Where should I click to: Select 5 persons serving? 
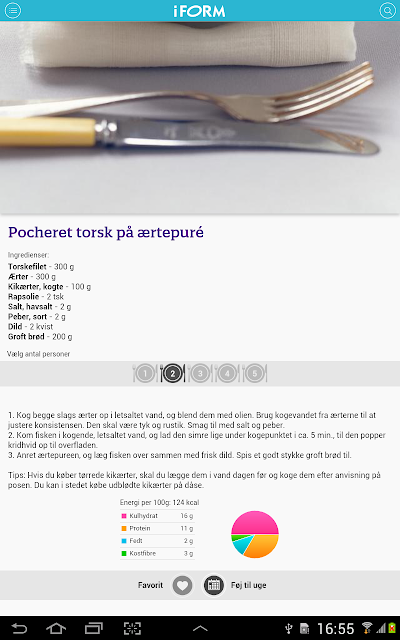255,373
